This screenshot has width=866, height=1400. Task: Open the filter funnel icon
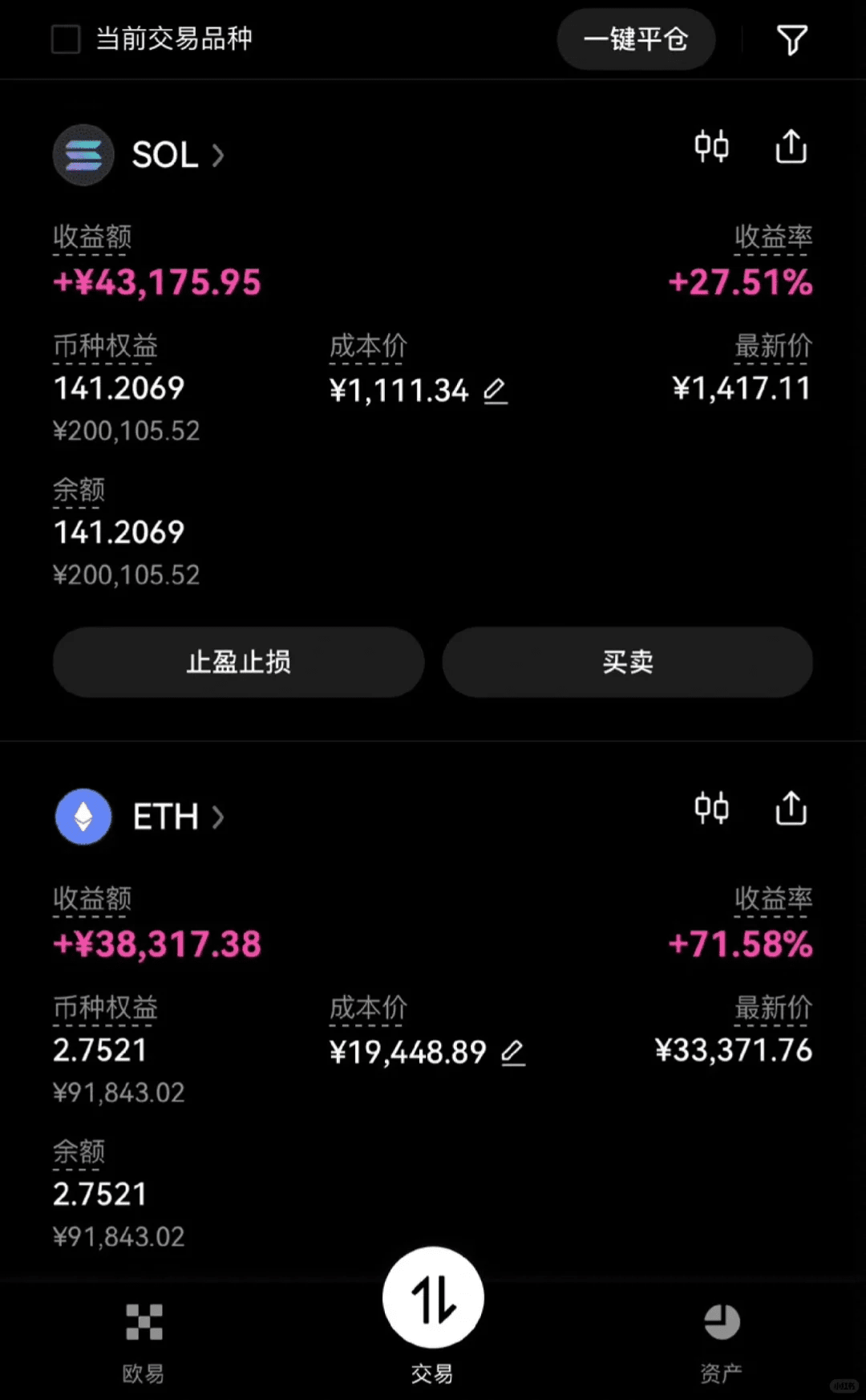791,39
